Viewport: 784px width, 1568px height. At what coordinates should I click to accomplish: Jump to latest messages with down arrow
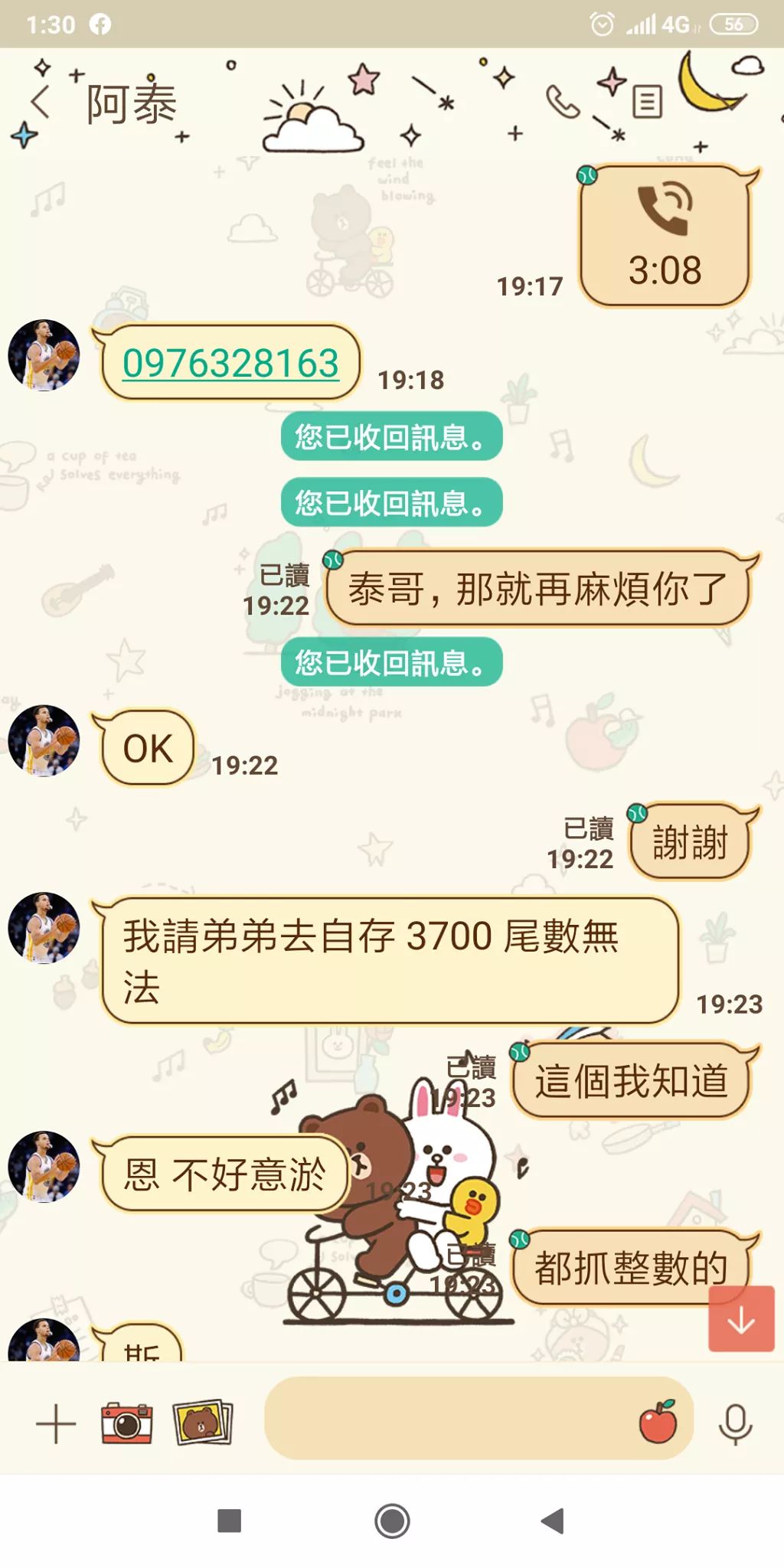tap(740, 1319)
